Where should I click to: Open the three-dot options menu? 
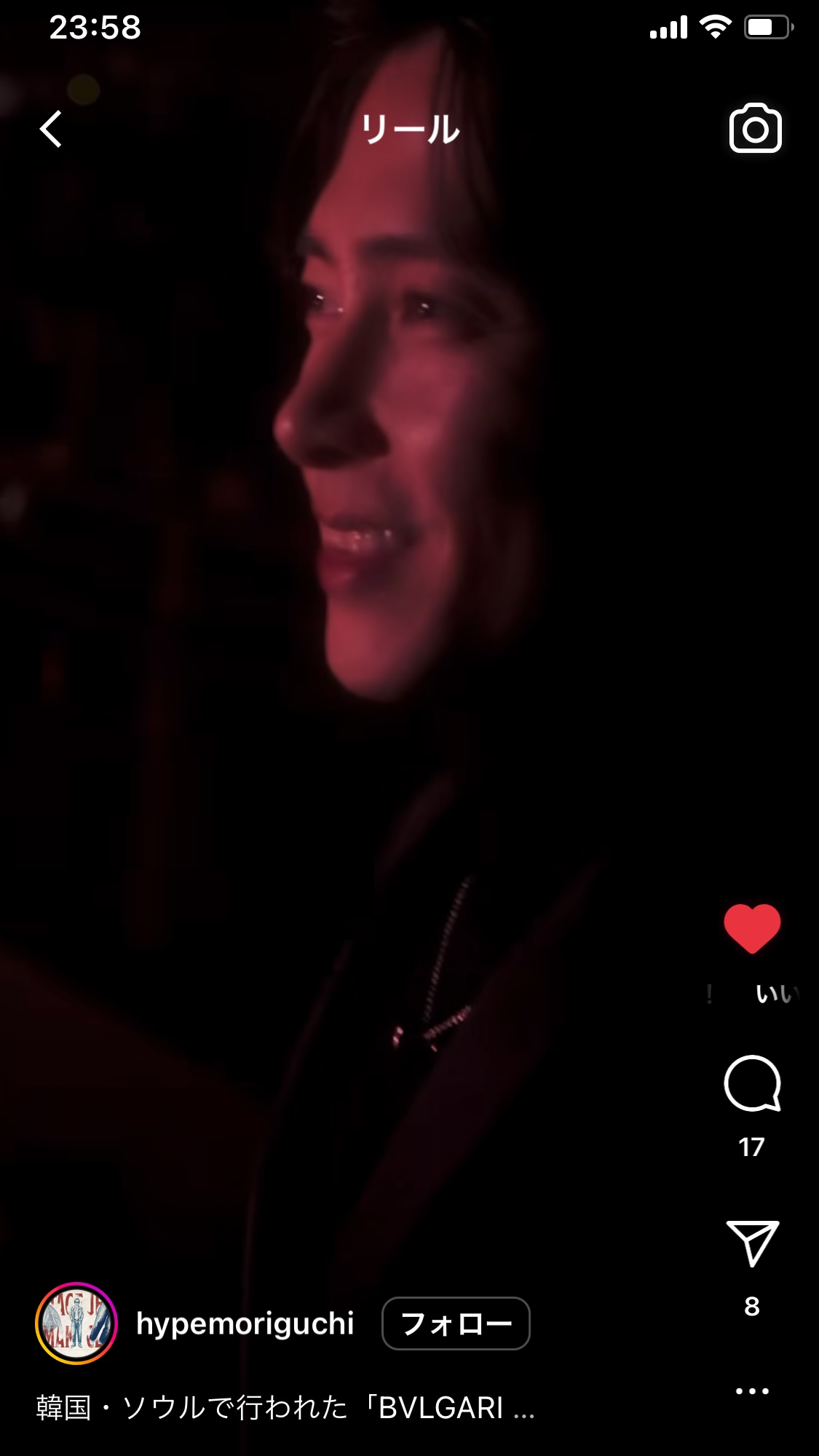(752, 1391)
